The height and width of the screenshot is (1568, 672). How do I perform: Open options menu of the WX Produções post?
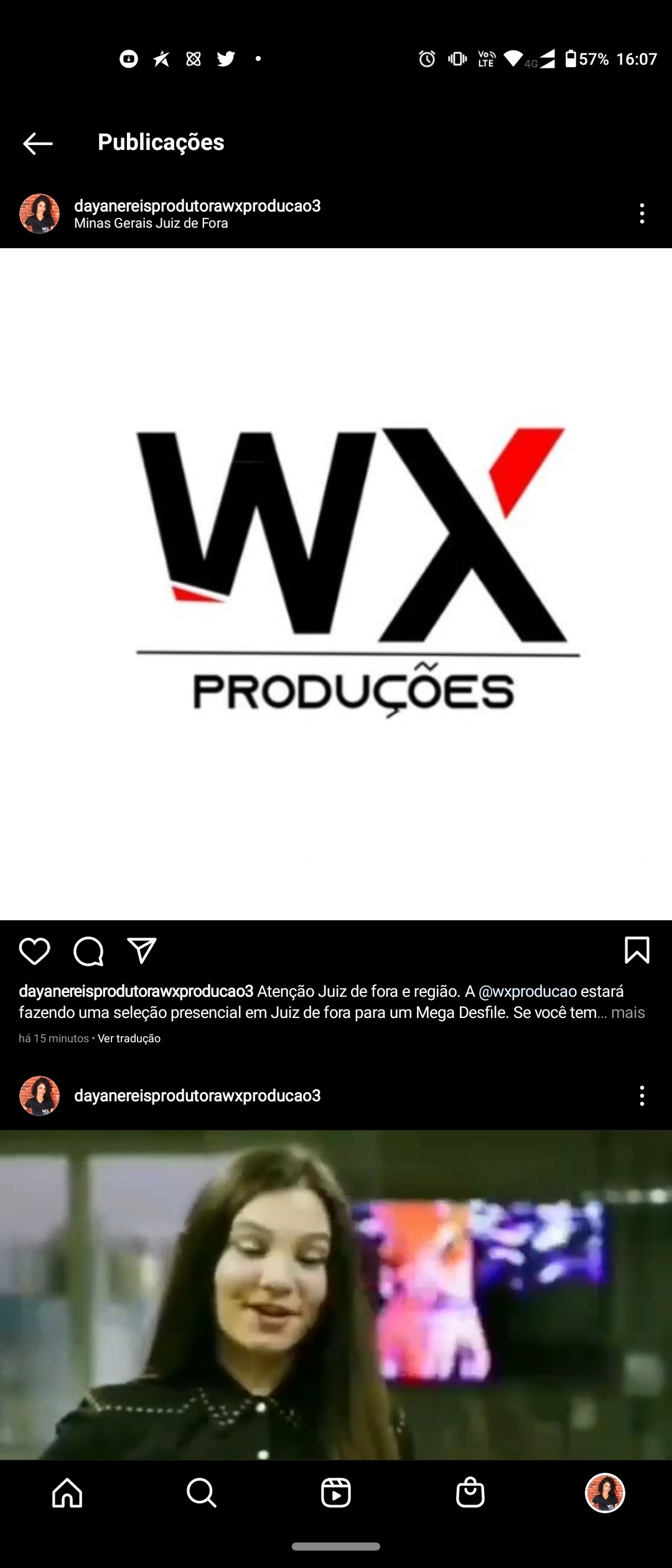[642, 213]
